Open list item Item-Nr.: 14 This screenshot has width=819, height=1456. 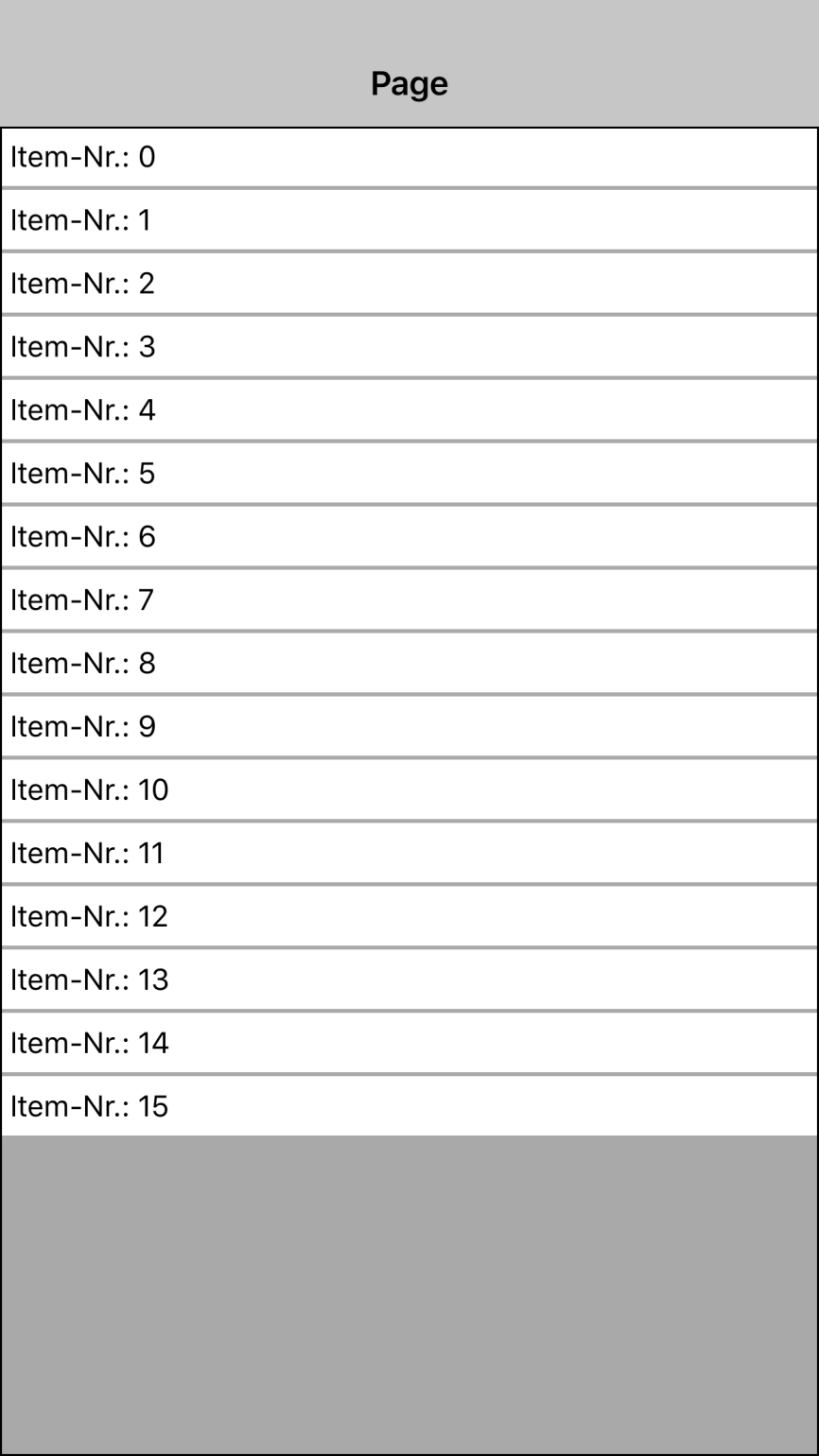pos(409,1044)
